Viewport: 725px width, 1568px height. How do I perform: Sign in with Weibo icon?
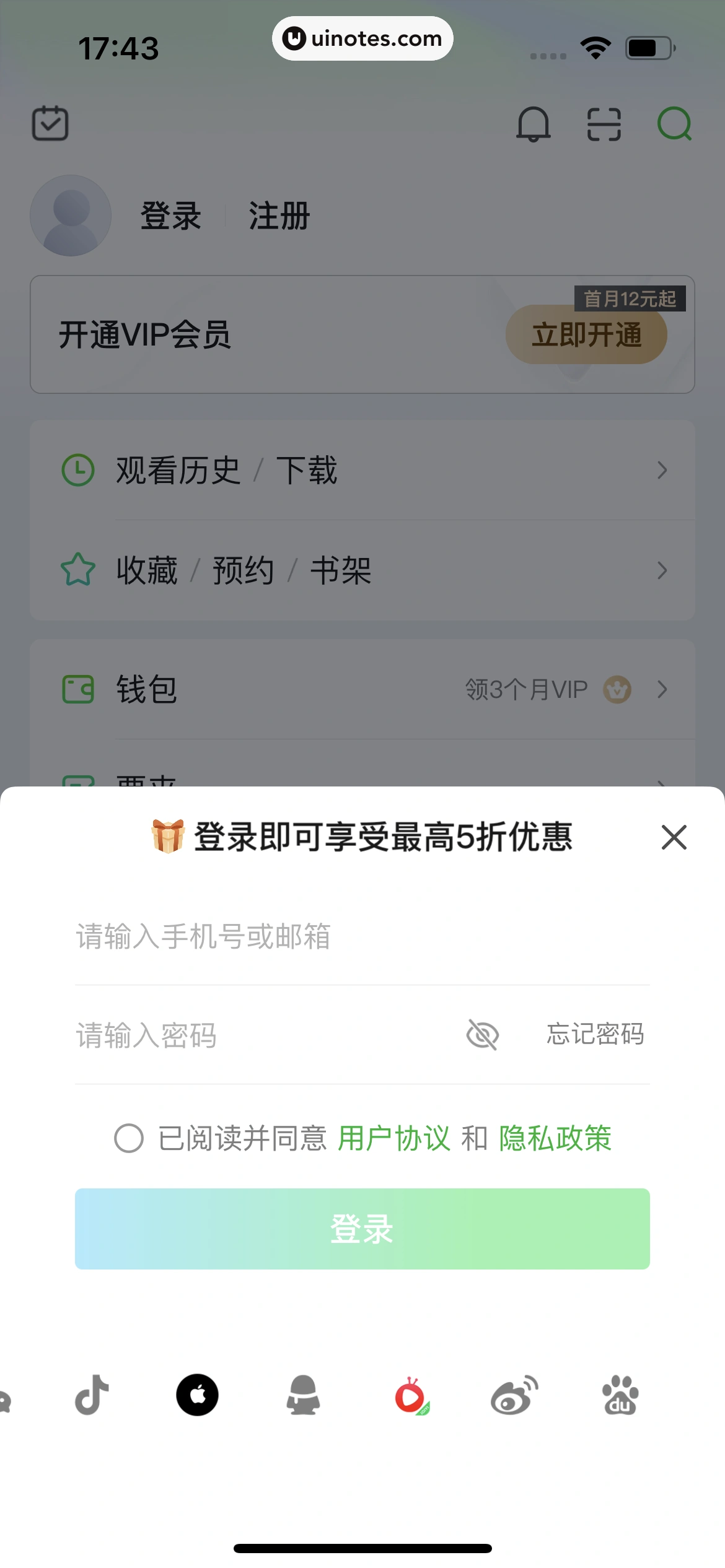(514, 1395)
